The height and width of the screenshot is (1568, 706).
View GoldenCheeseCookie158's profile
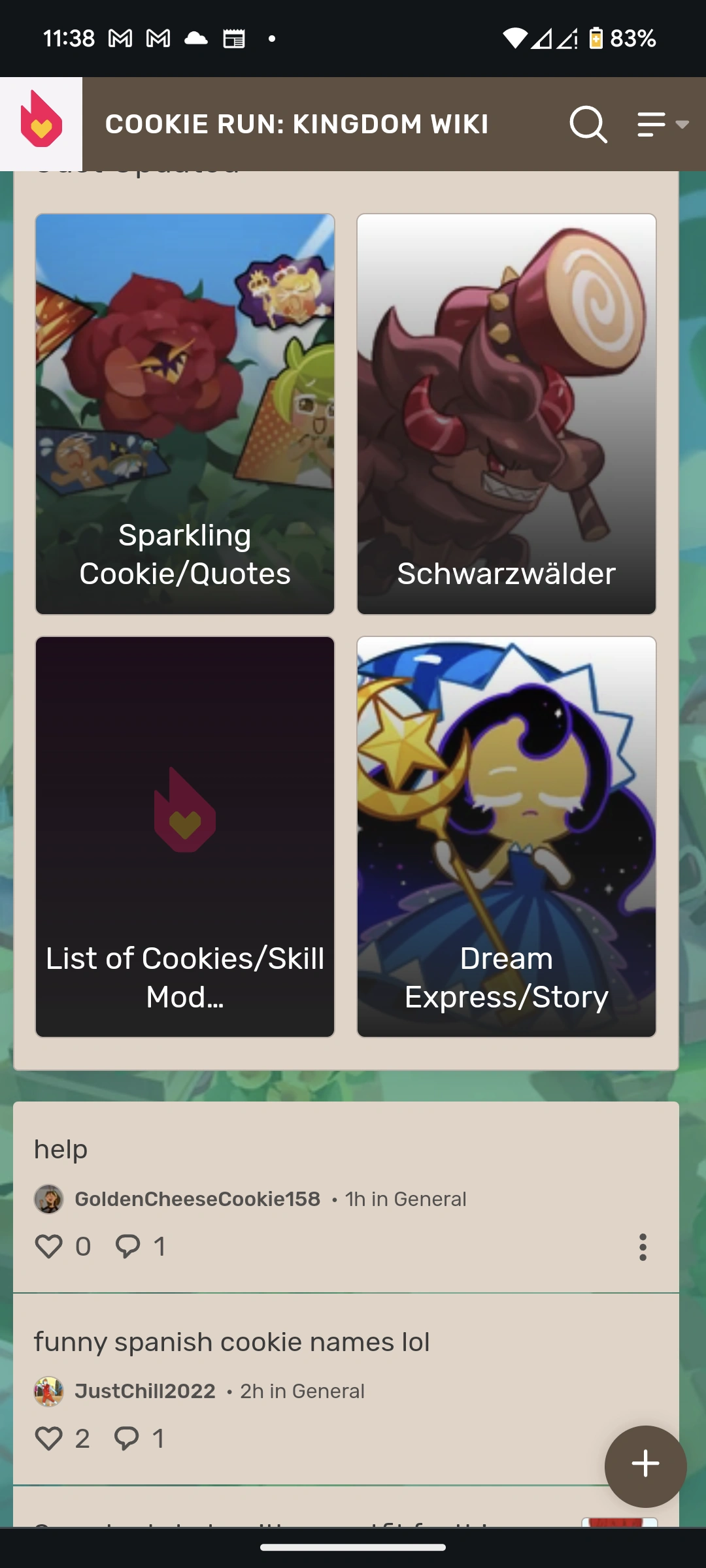[x=197, y=1199]
